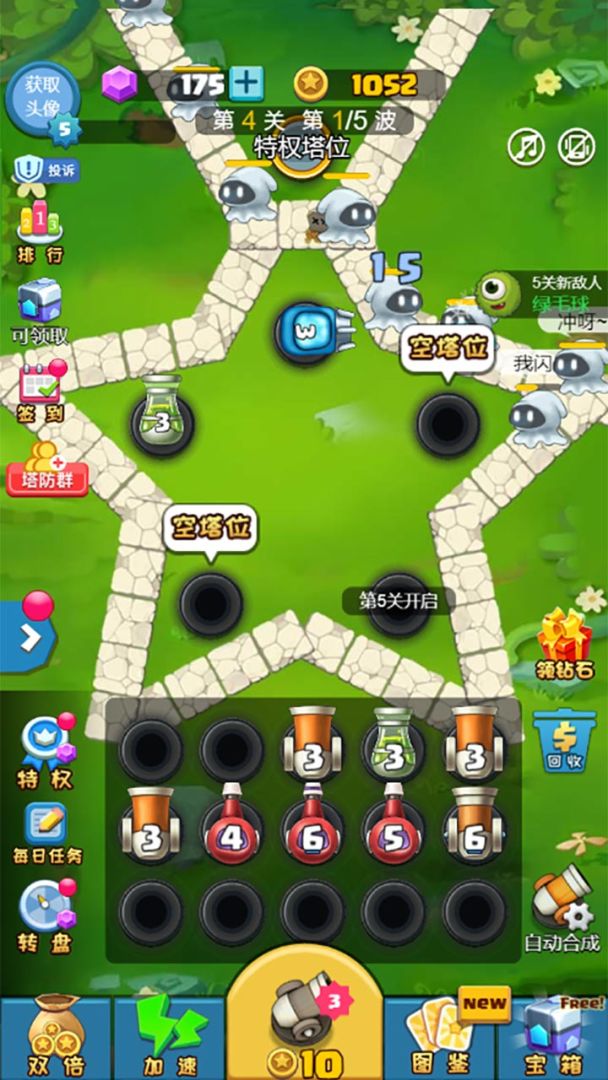Open the 投诉 complaint button
This screenshot has height=1080, width=608.
46,171
